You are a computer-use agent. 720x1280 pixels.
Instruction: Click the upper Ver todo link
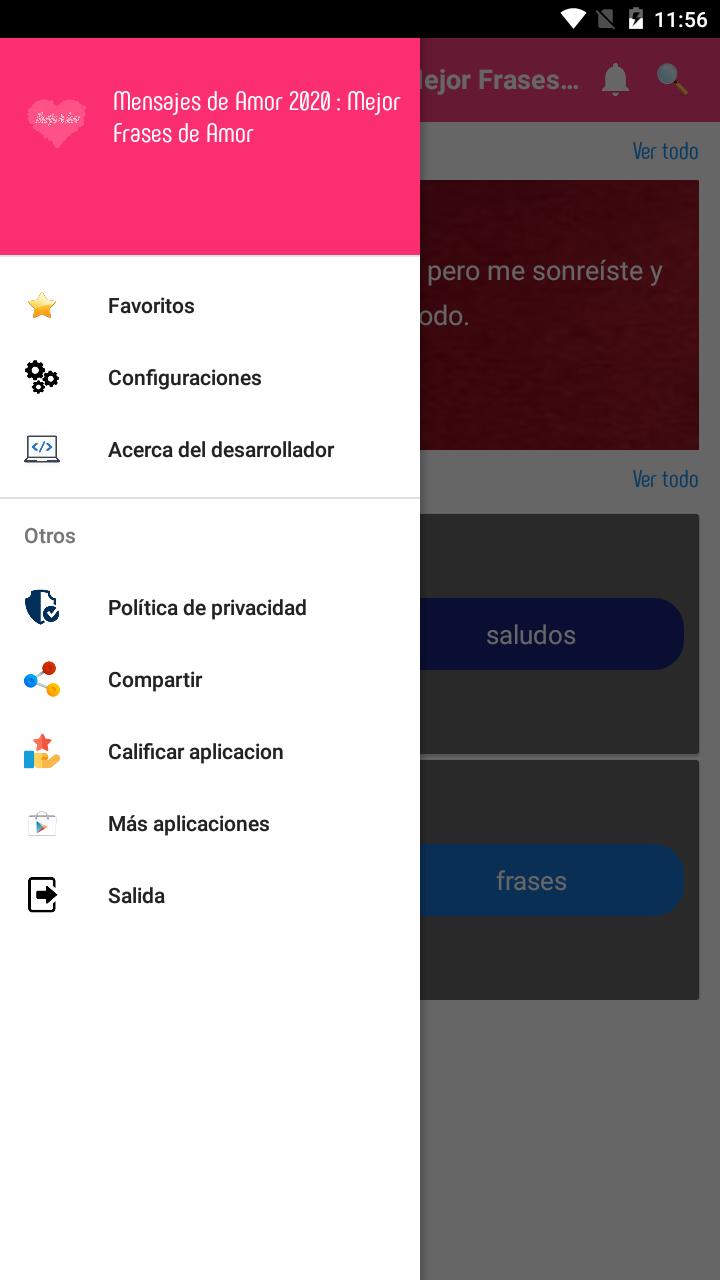click(x=664, y=151)
